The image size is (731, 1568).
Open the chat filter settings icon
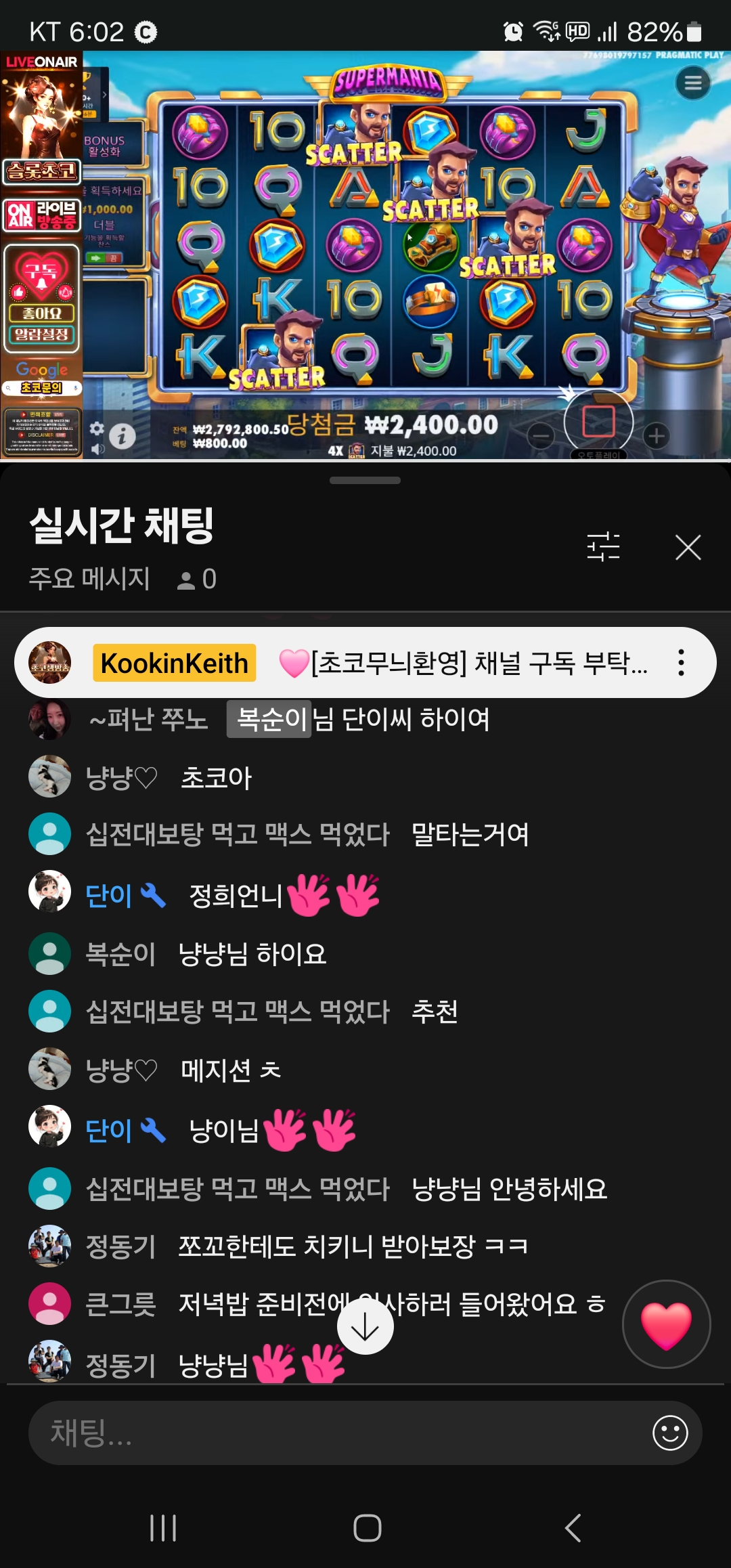(603, 547)
